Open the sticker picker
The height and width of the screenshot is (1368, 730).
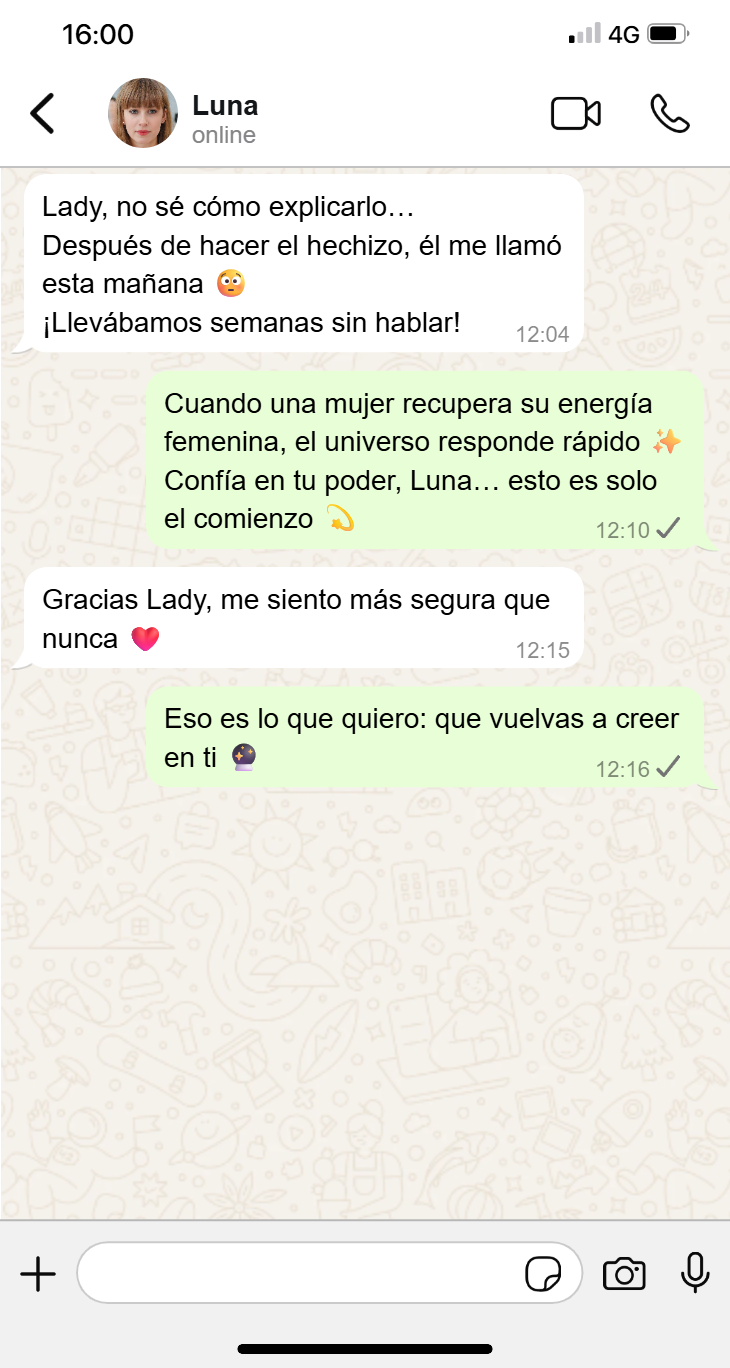[543, 1275]
